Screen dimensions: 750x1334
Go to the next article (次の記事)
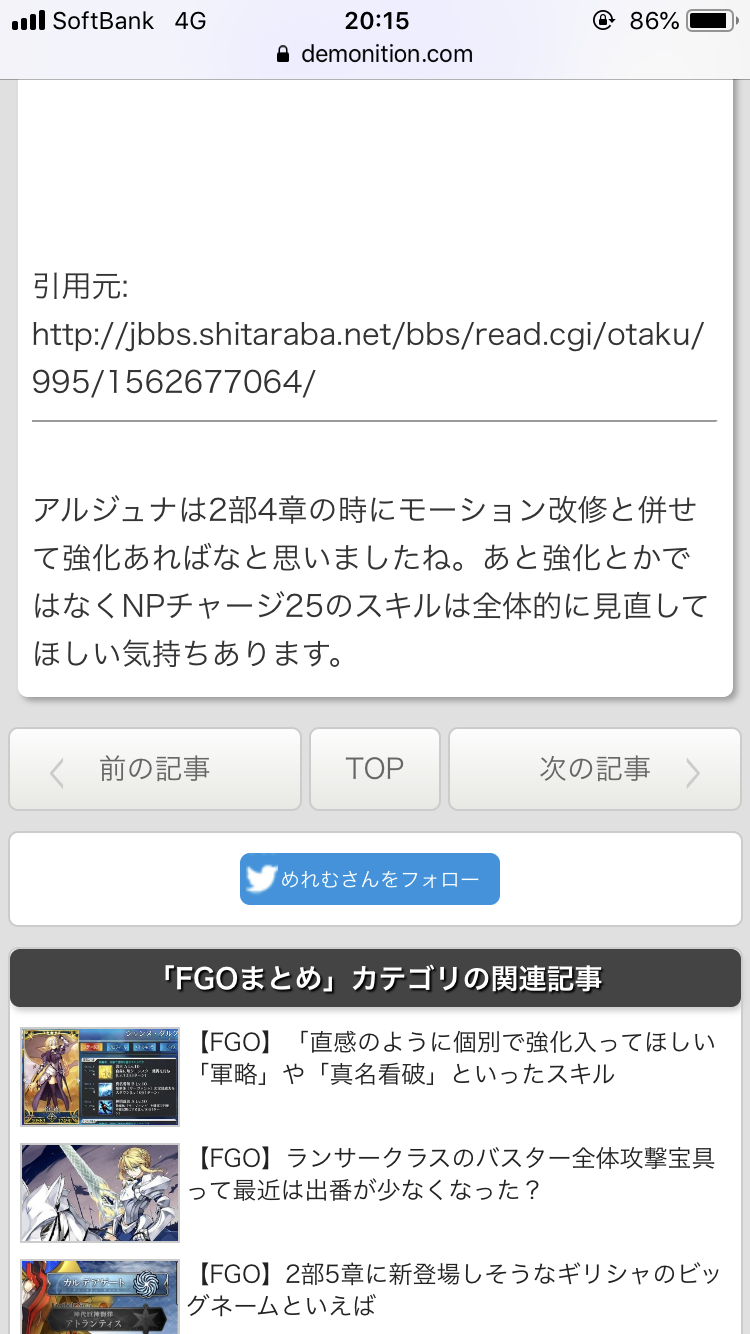[x=595, y=769]
